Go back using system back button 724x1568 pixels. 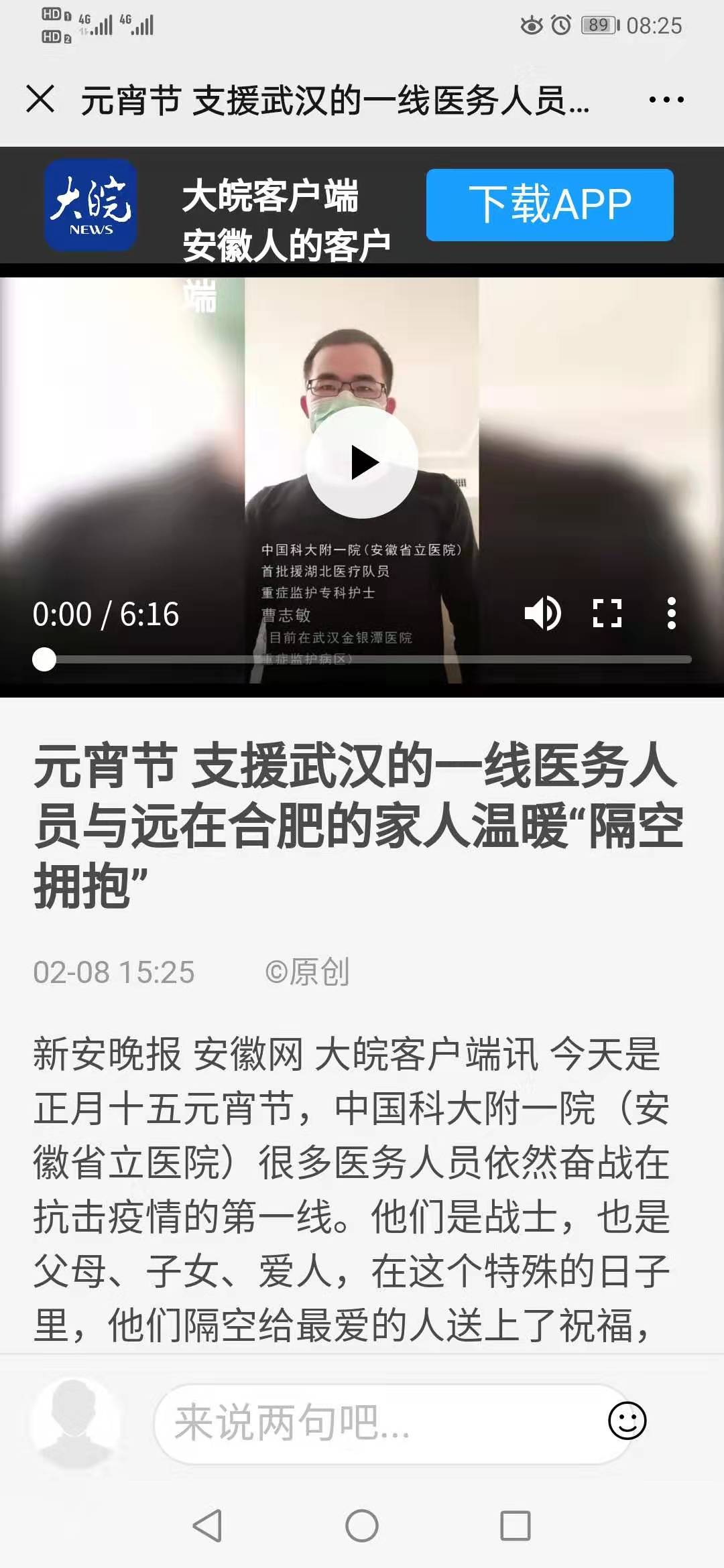(207, 1525)
